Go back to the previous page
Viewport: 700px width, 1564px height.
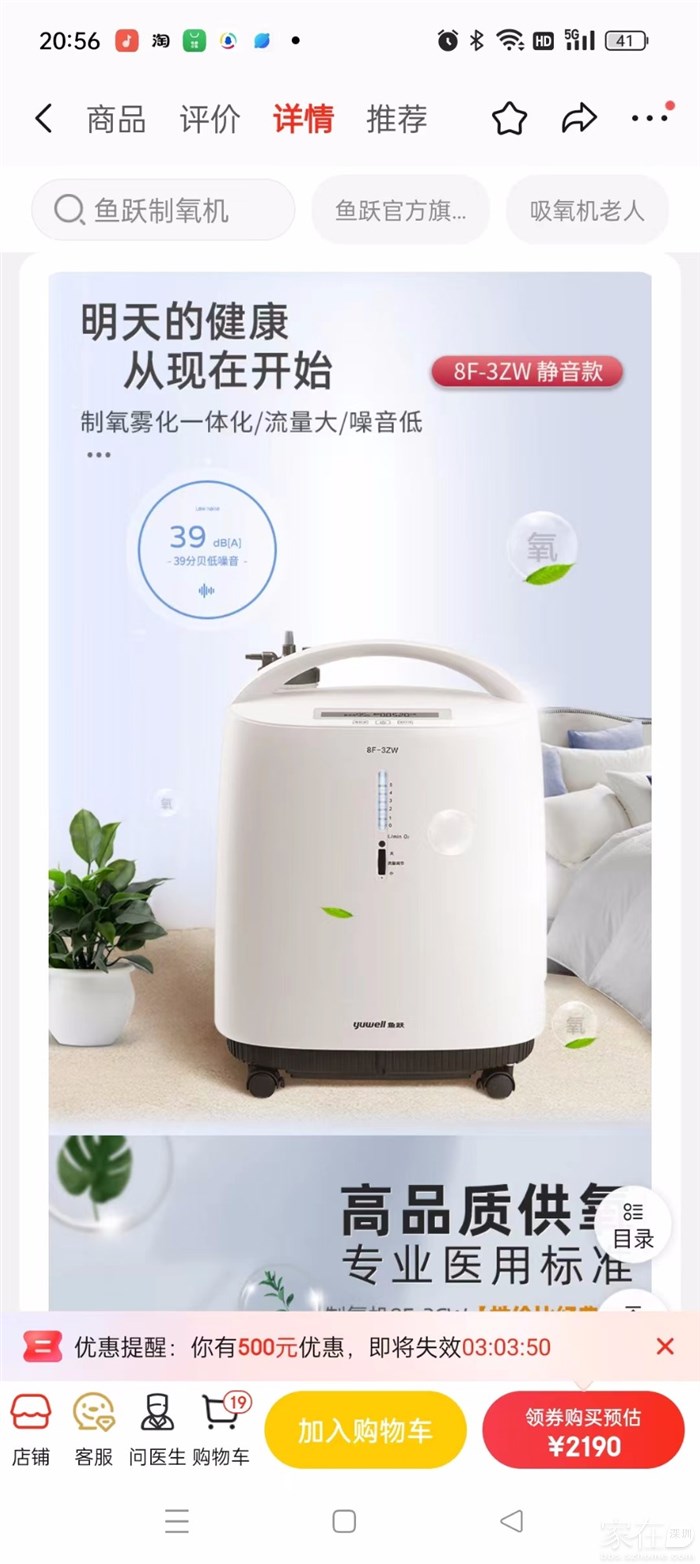pyautogui.click(x=43, y=119)
